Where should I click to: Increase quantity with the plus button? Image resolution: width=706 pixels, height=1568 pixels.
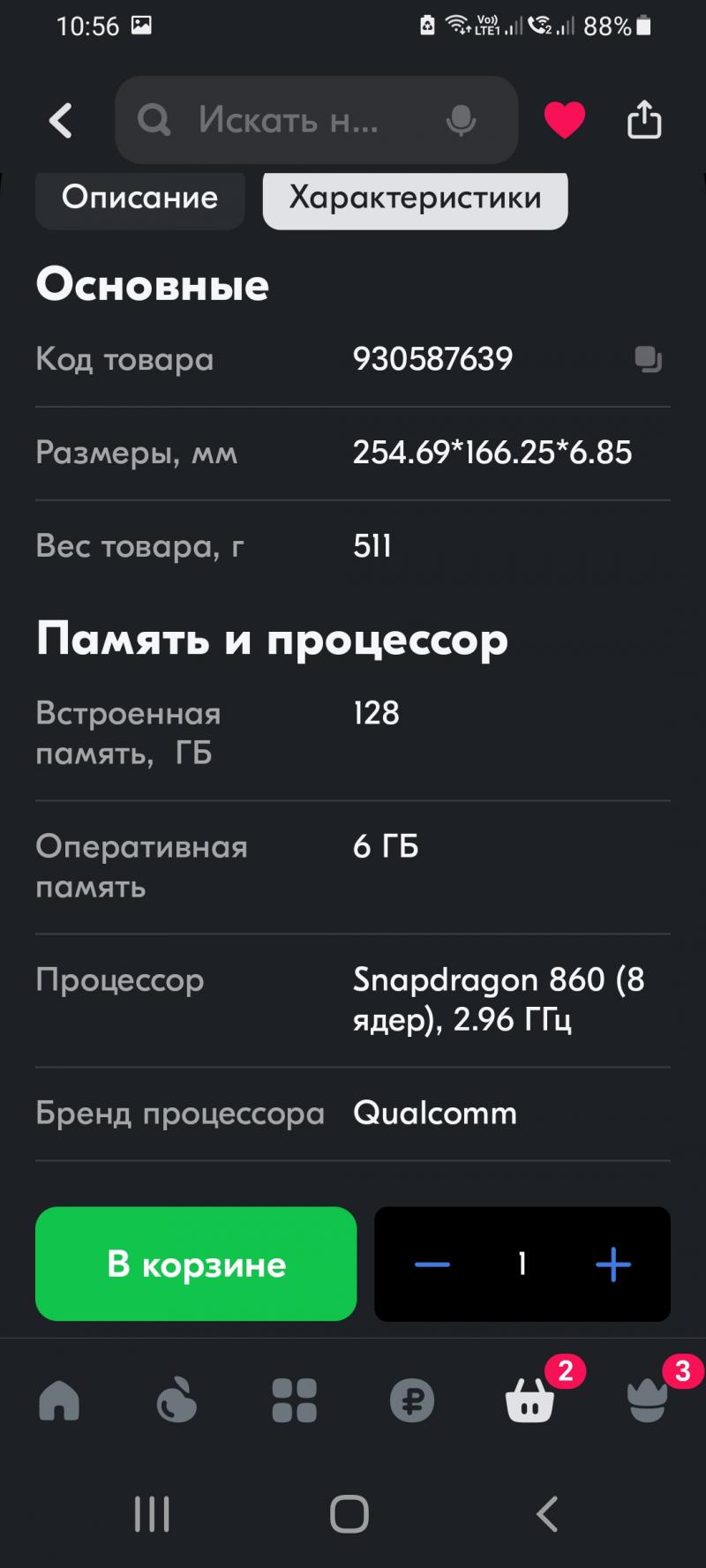coord(613,1264)
